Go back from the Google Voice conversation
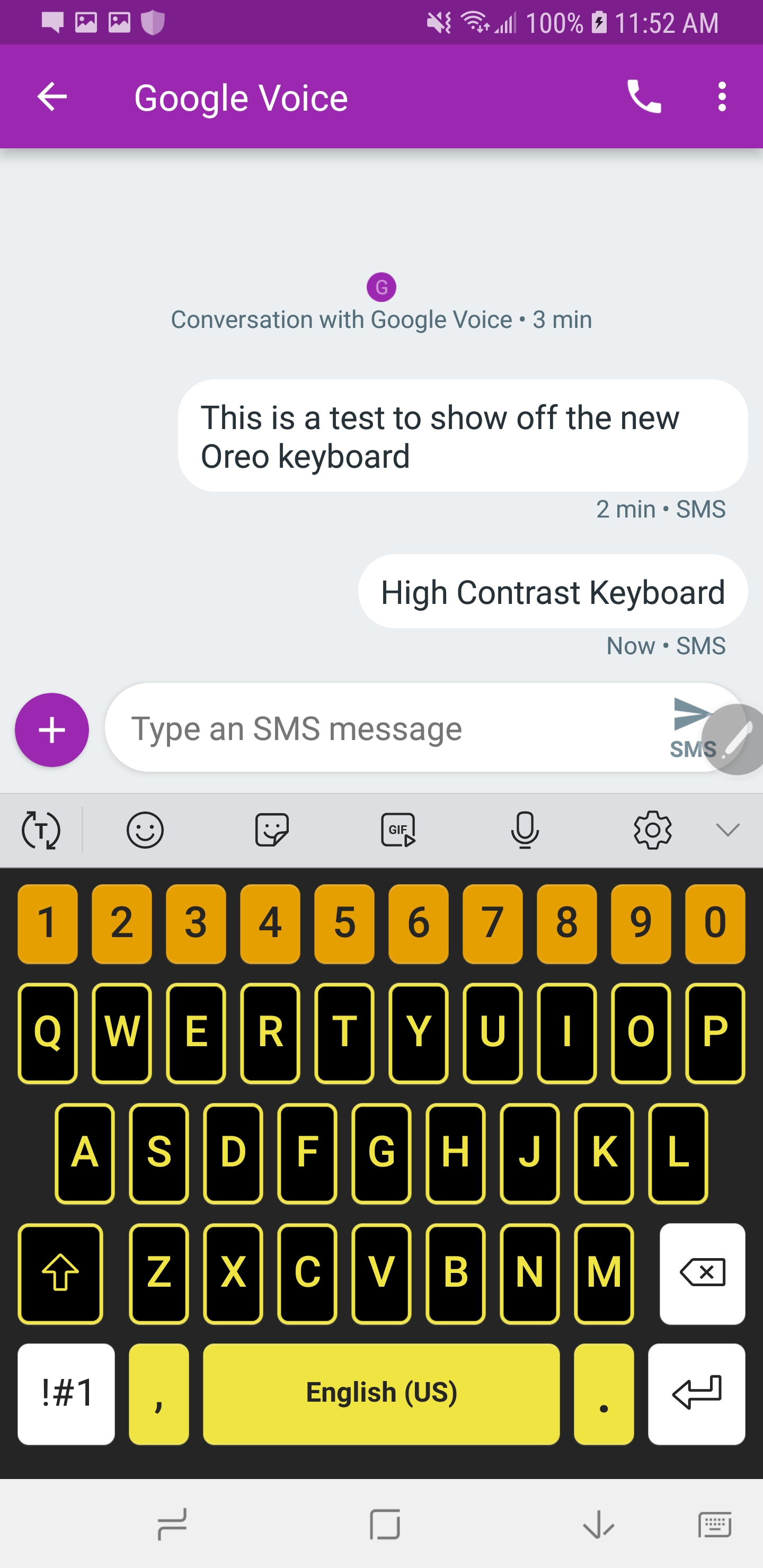Viewport: 763px width, 1568px height. tap(52, 97)
